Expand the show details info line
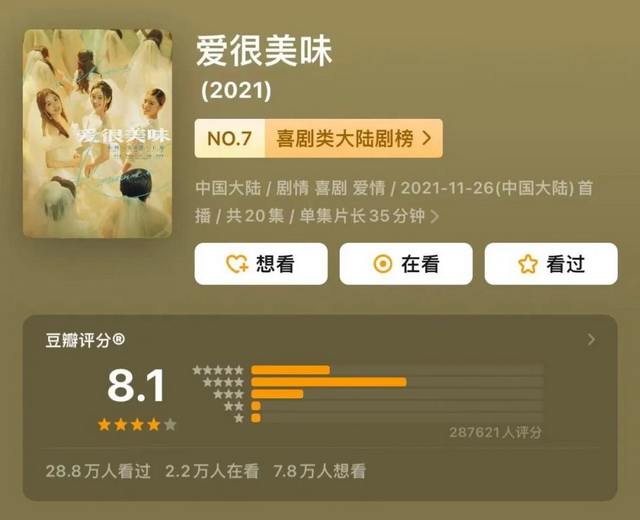The image size is (640, 520). pyautogui.click(x=434, y=215)
